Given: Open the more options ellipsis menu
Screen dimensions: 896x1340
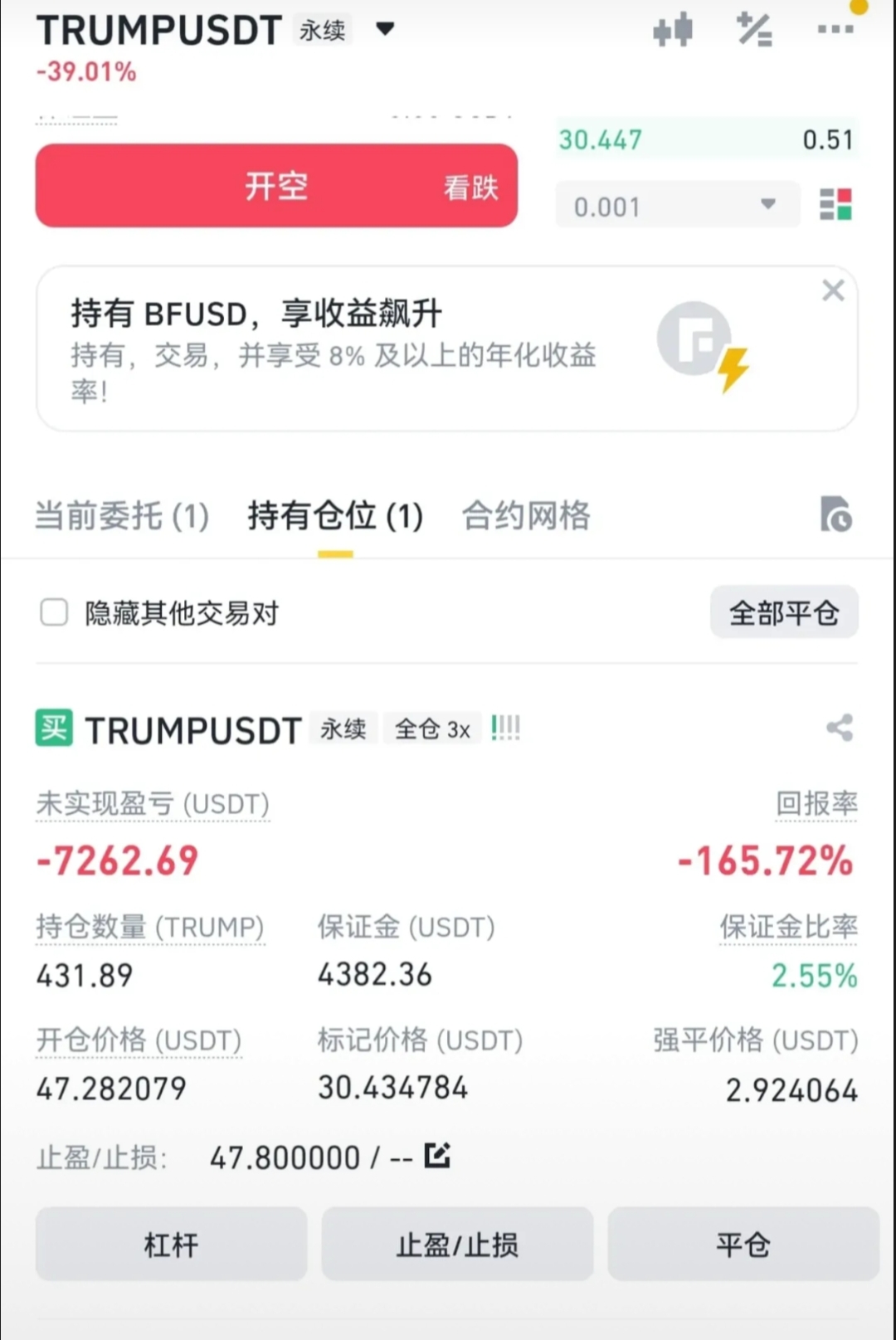Looking at the screenshot, I should [x=835, y=29].
